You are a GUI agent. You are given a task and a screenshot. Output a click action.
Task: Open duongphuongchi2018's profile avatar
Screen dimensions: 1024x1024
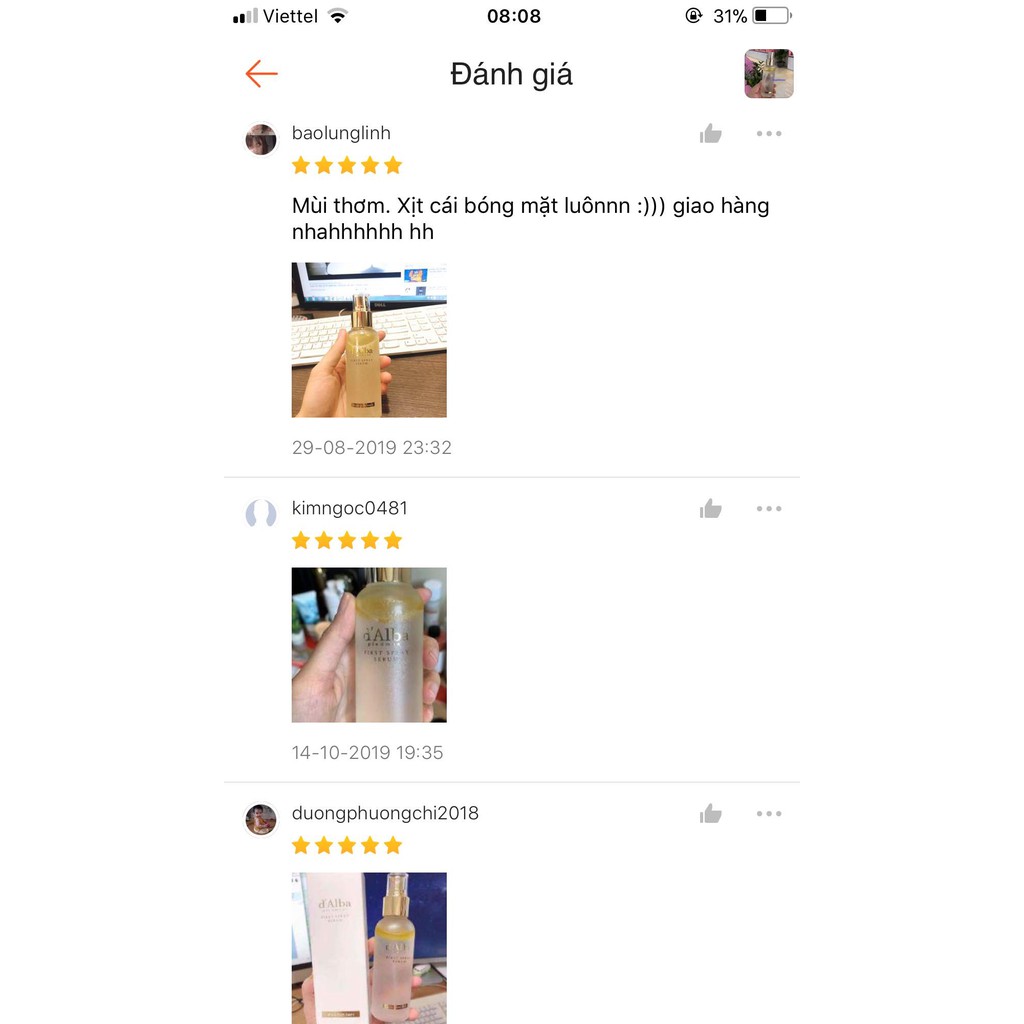click(x=261, y=819)
